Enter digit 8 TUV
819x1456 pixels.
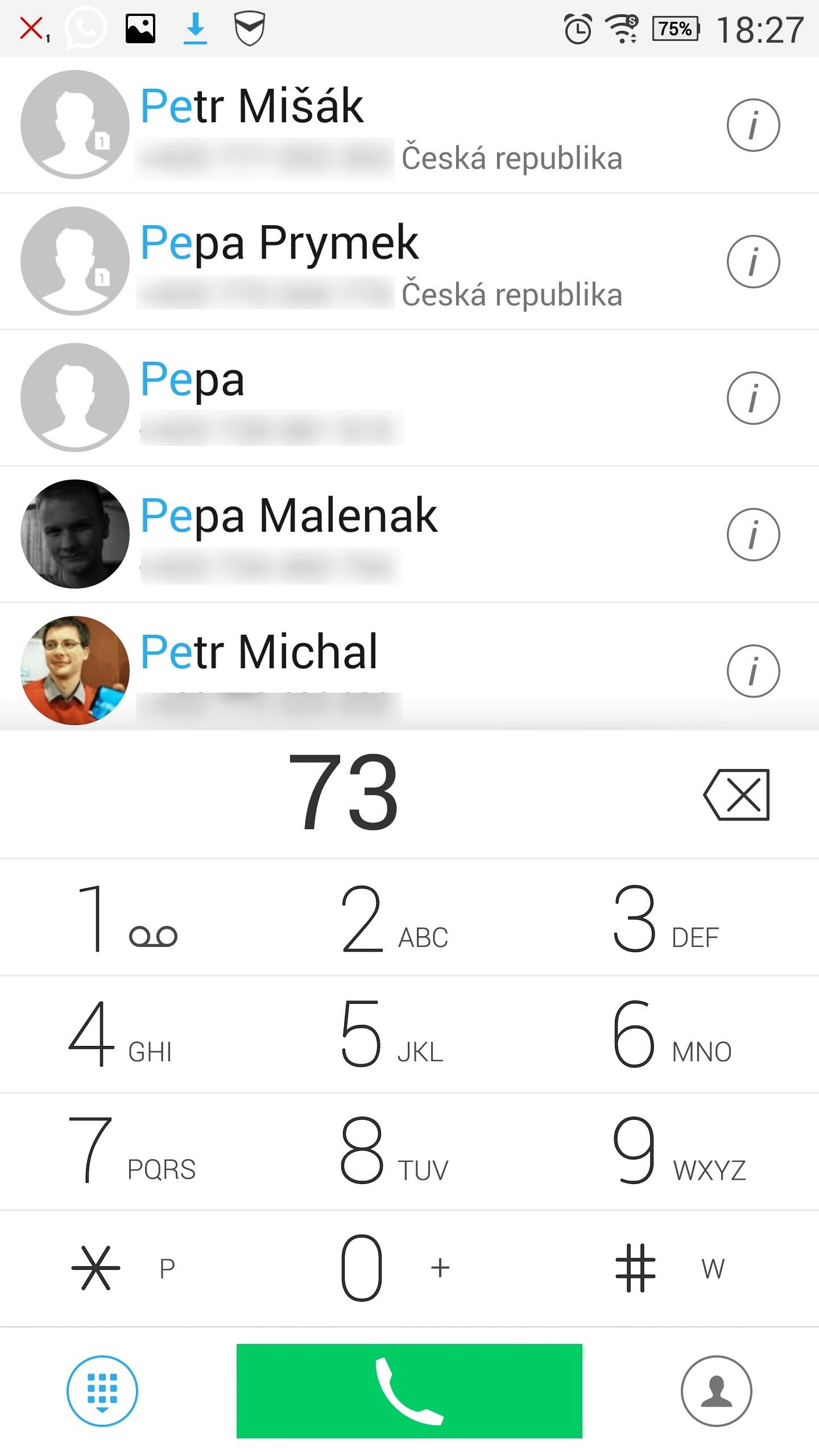tap(409, 1151)
